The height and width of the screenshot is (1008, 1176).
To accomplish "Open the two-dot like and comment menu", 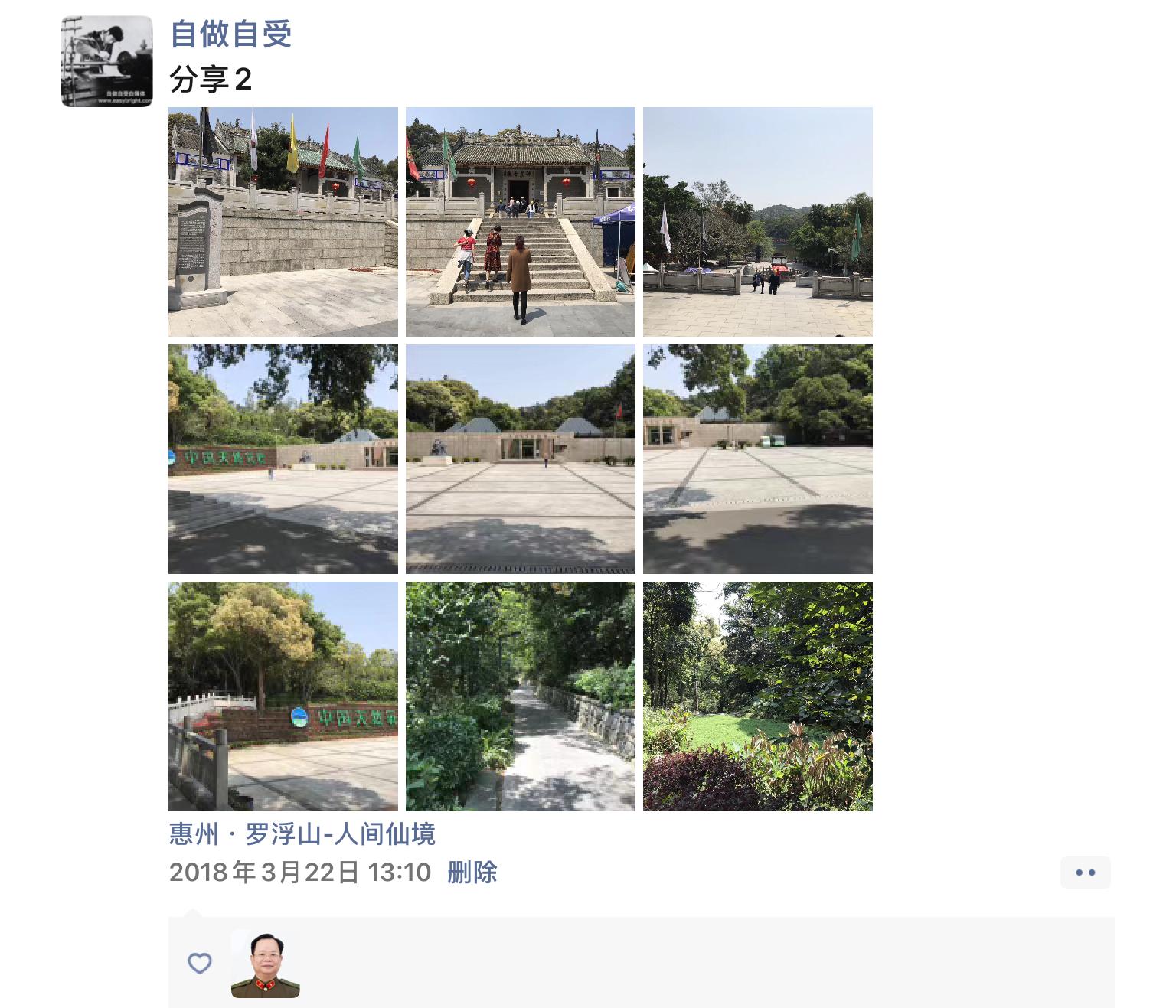I will 1085,873.
